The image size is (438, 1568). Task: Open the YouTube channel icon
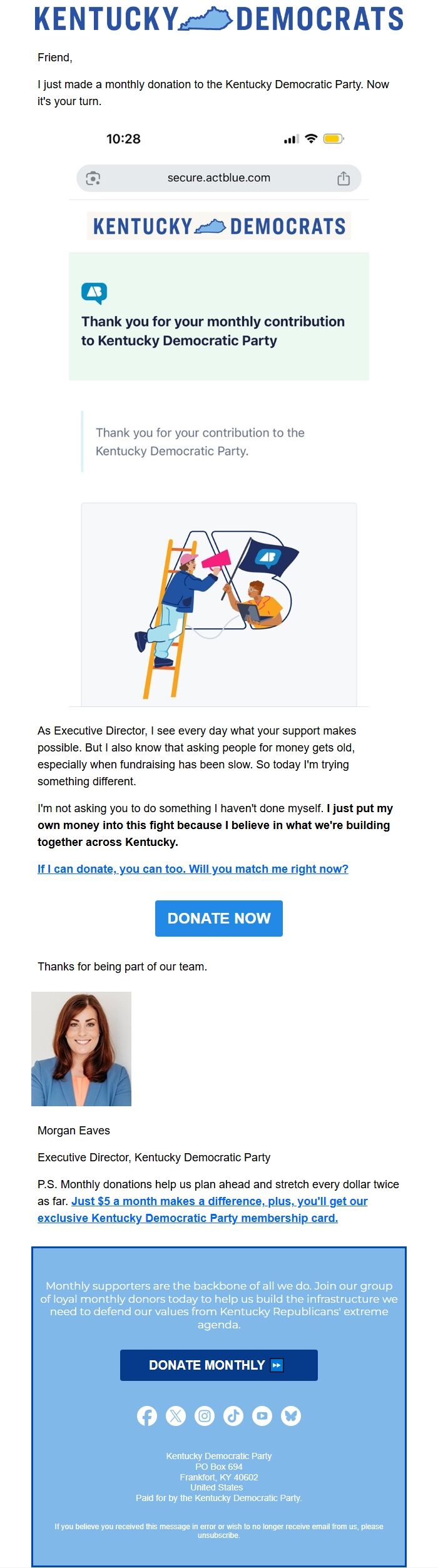coord(262,1416)
